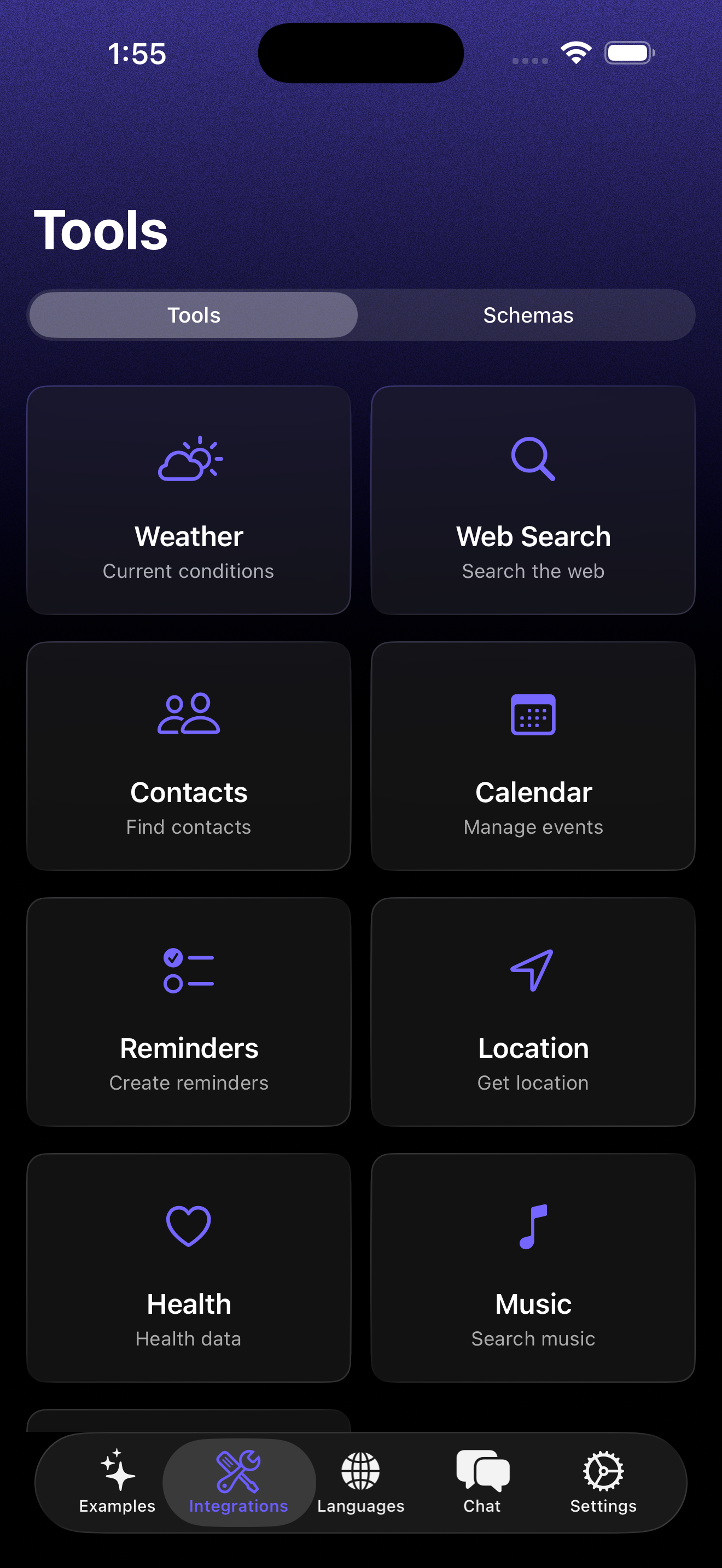Go to the Examples tab
Screen dimensions: 722x1568
click(118, 1483)
